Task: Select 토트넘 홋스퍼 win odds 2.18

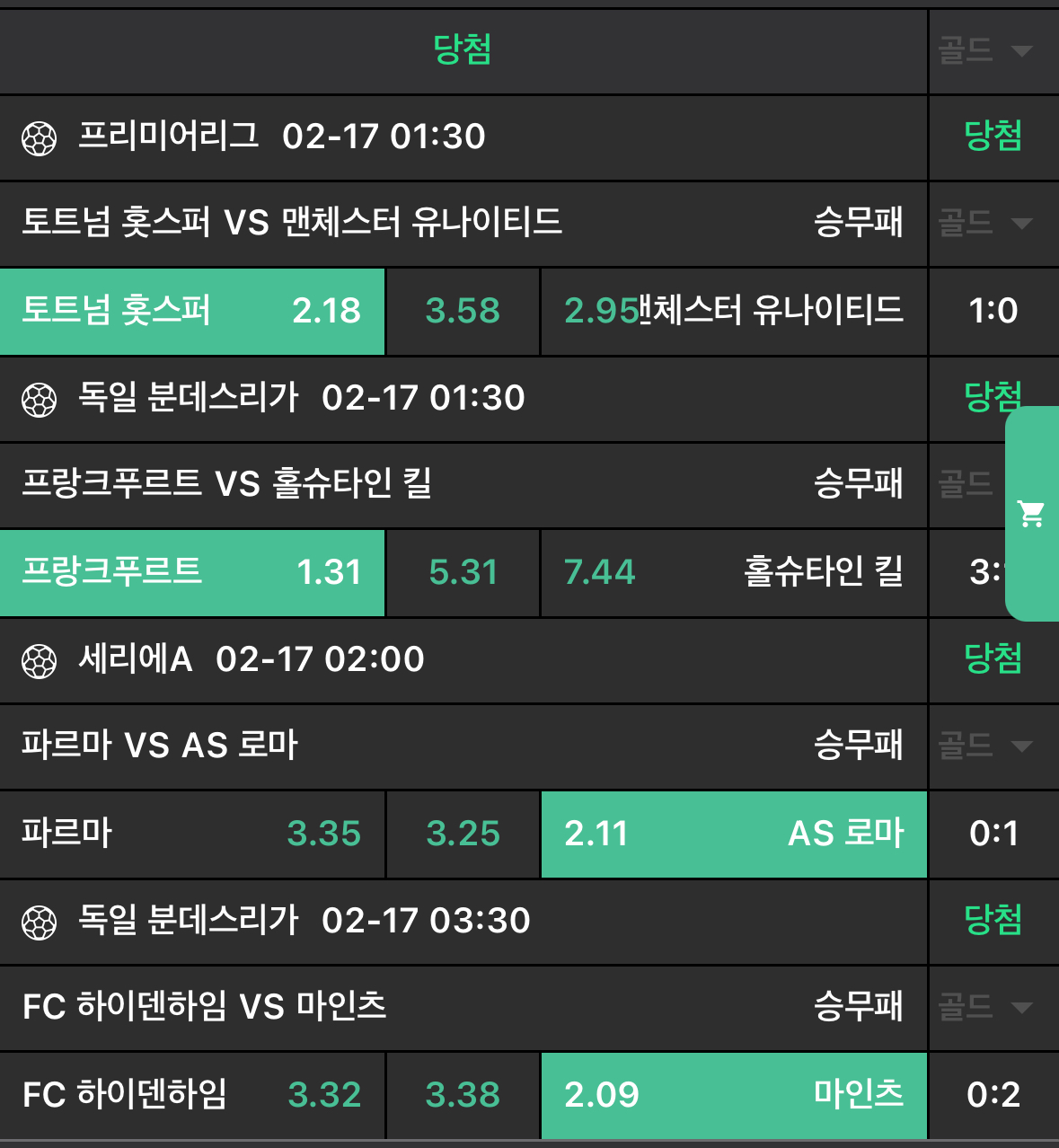Action: point(192,311)
